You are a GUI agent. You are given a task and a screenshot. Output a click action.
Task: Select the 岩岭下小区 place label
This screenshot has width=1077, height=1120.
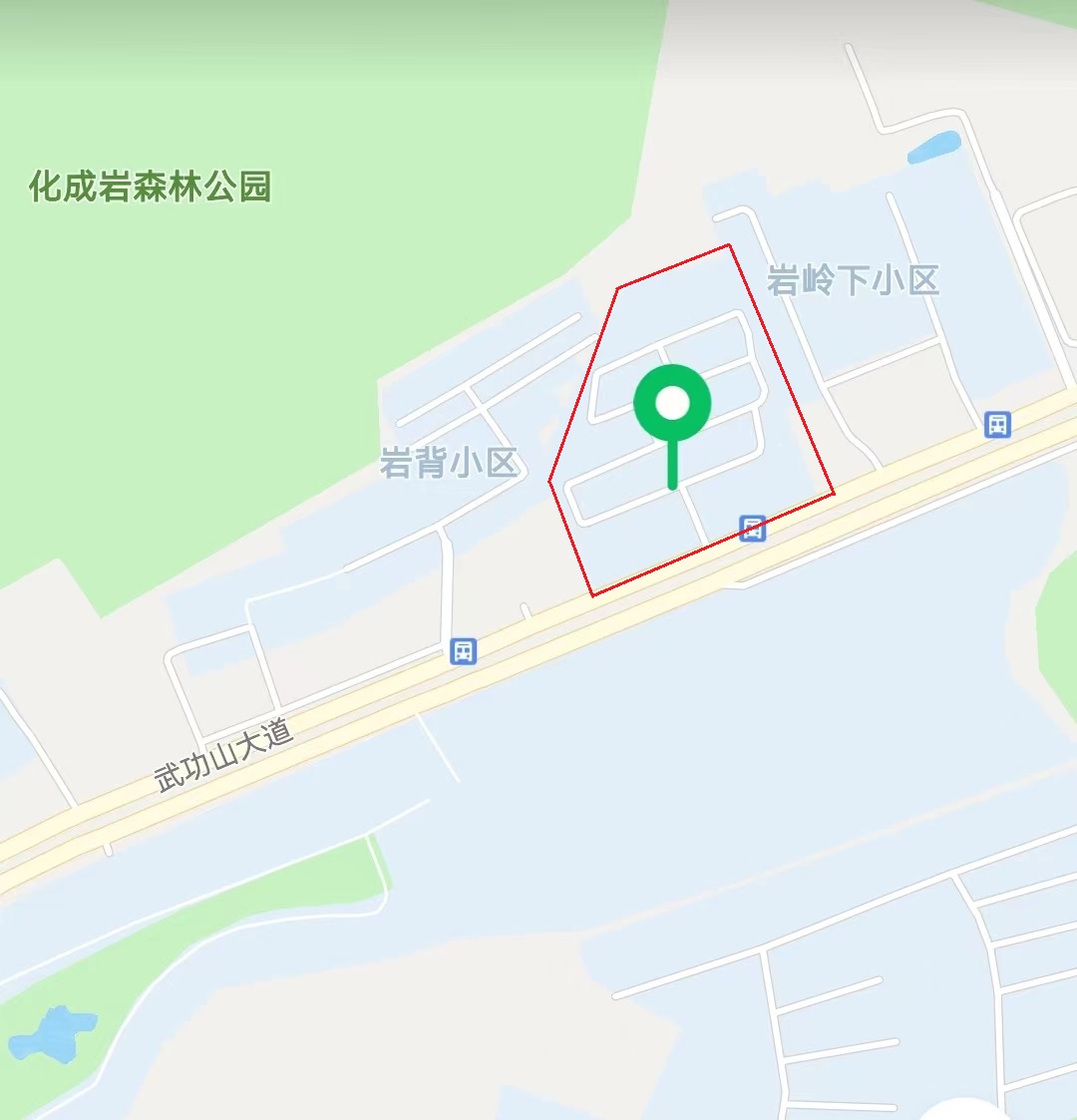click(853, 280)
